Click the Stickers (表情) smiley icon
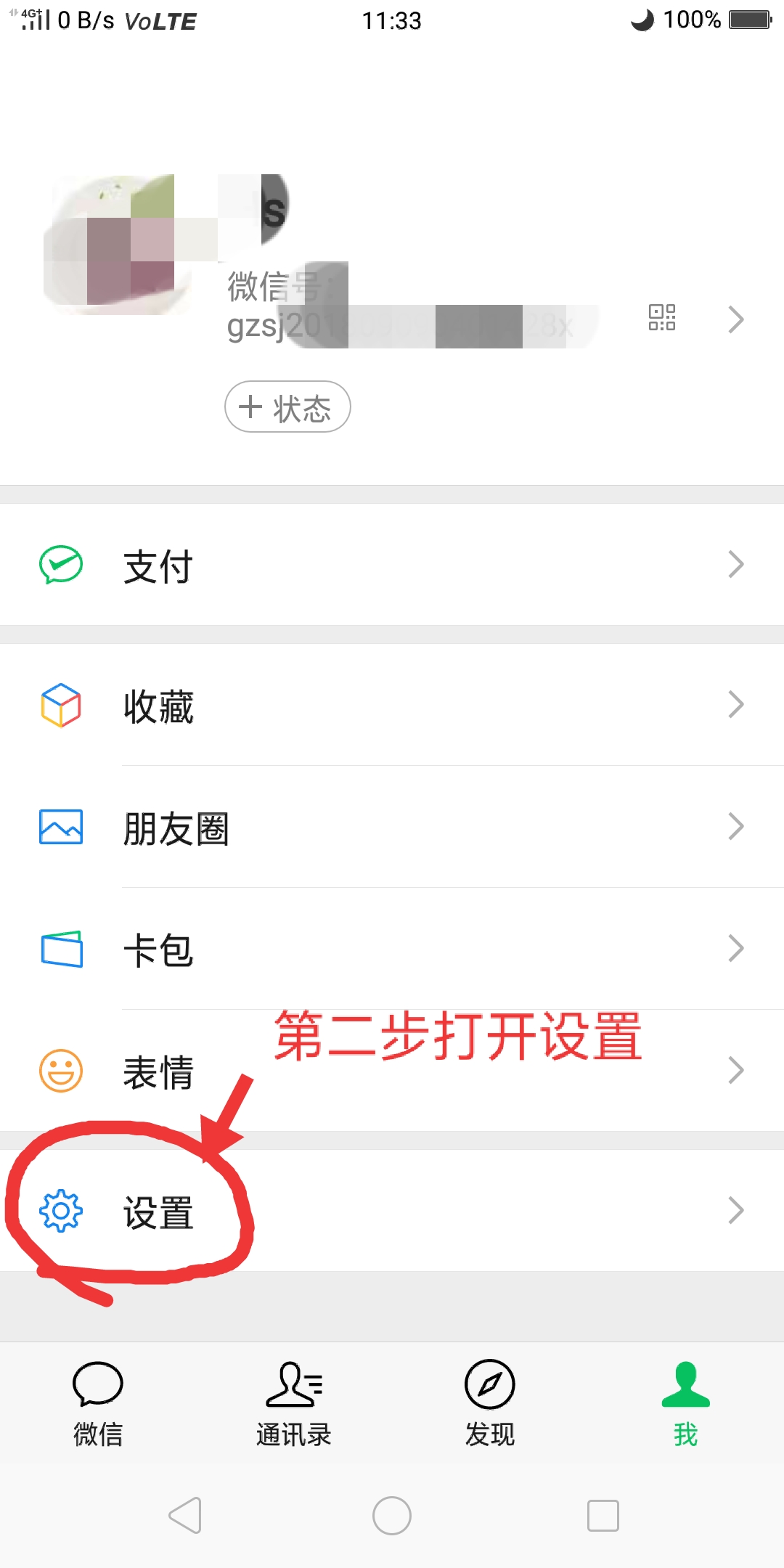 [x=62, y=1069]
